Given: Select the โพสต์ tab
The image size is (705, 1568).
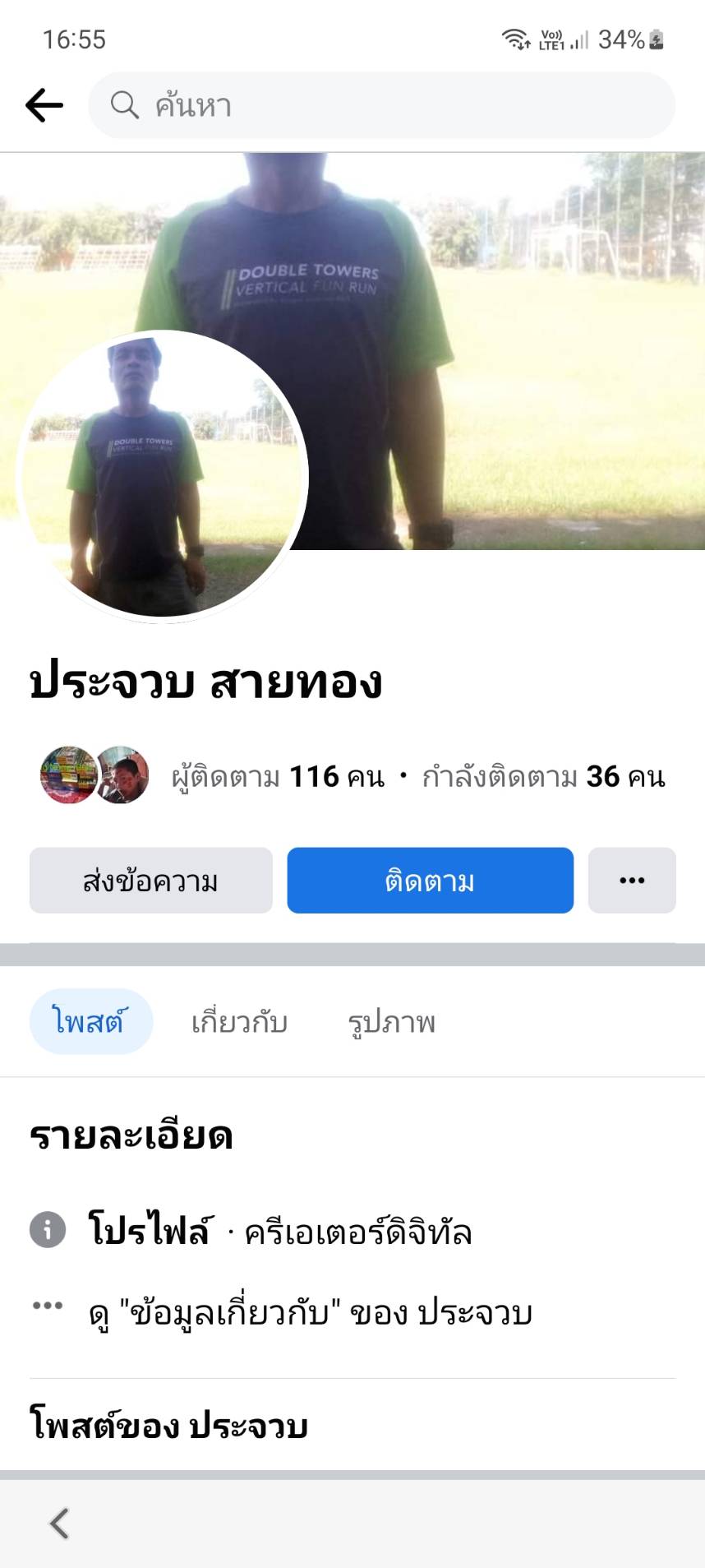Looking at the screenshot, I should click(90, 1022).
